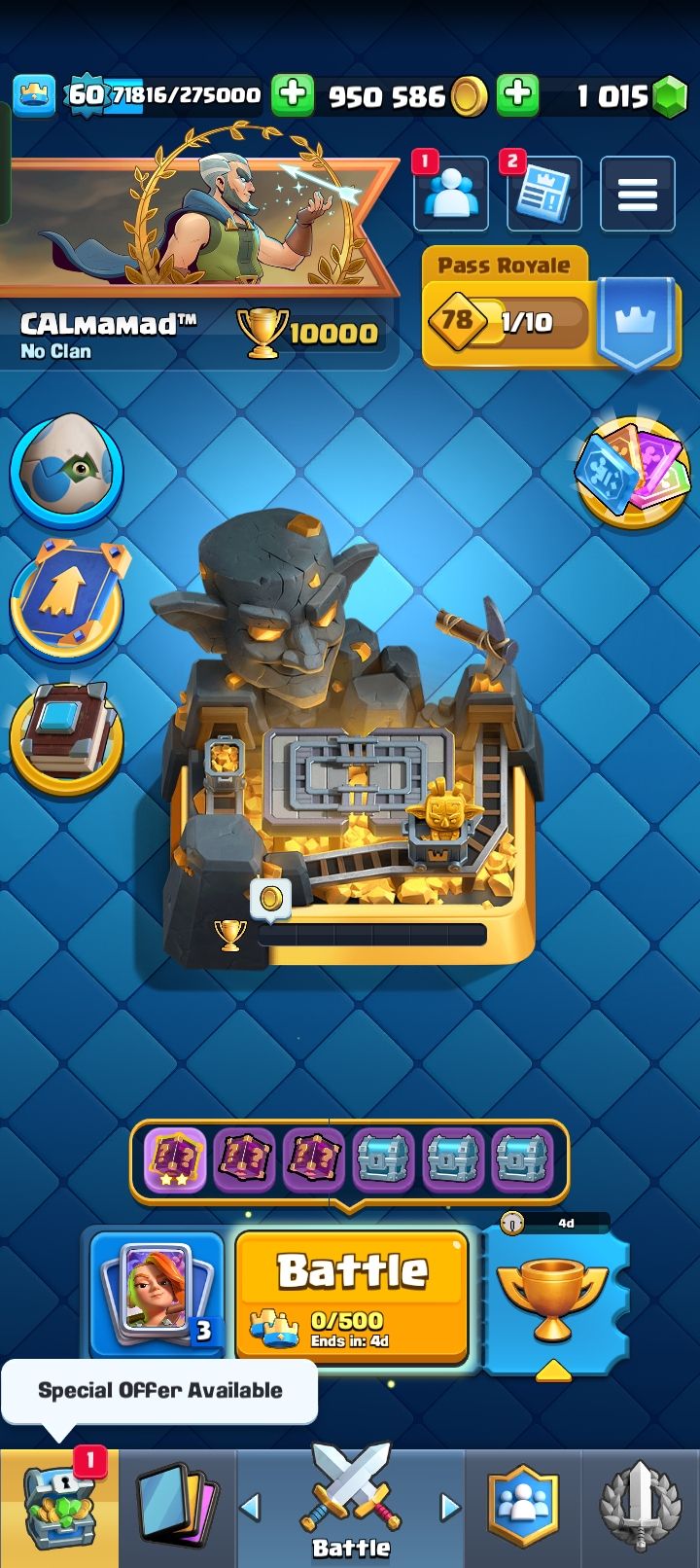700x1568 pixels.
Task: Open the hamburger menu
Action: coord(638,194)
